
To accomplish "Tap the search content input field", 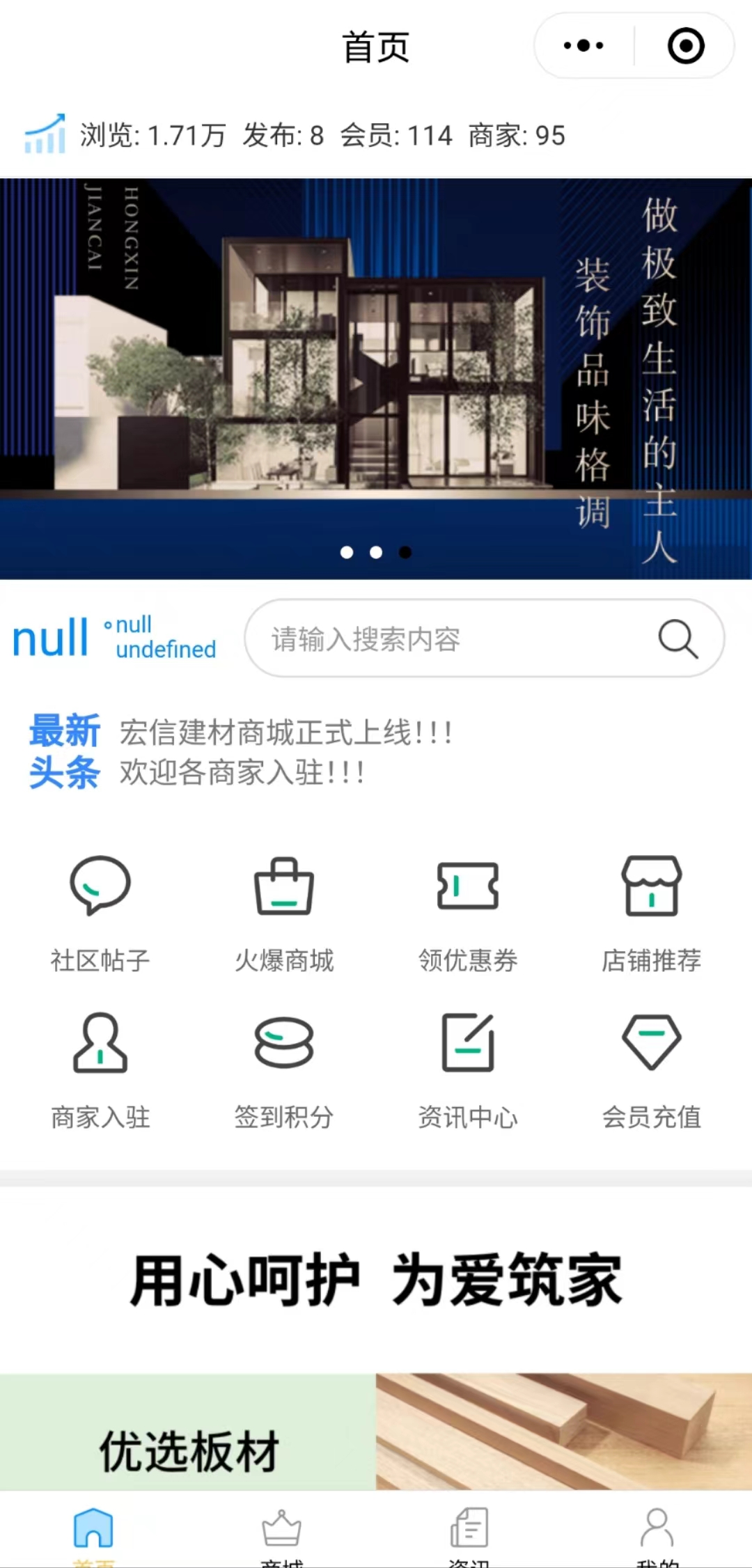I will (453, 638).
